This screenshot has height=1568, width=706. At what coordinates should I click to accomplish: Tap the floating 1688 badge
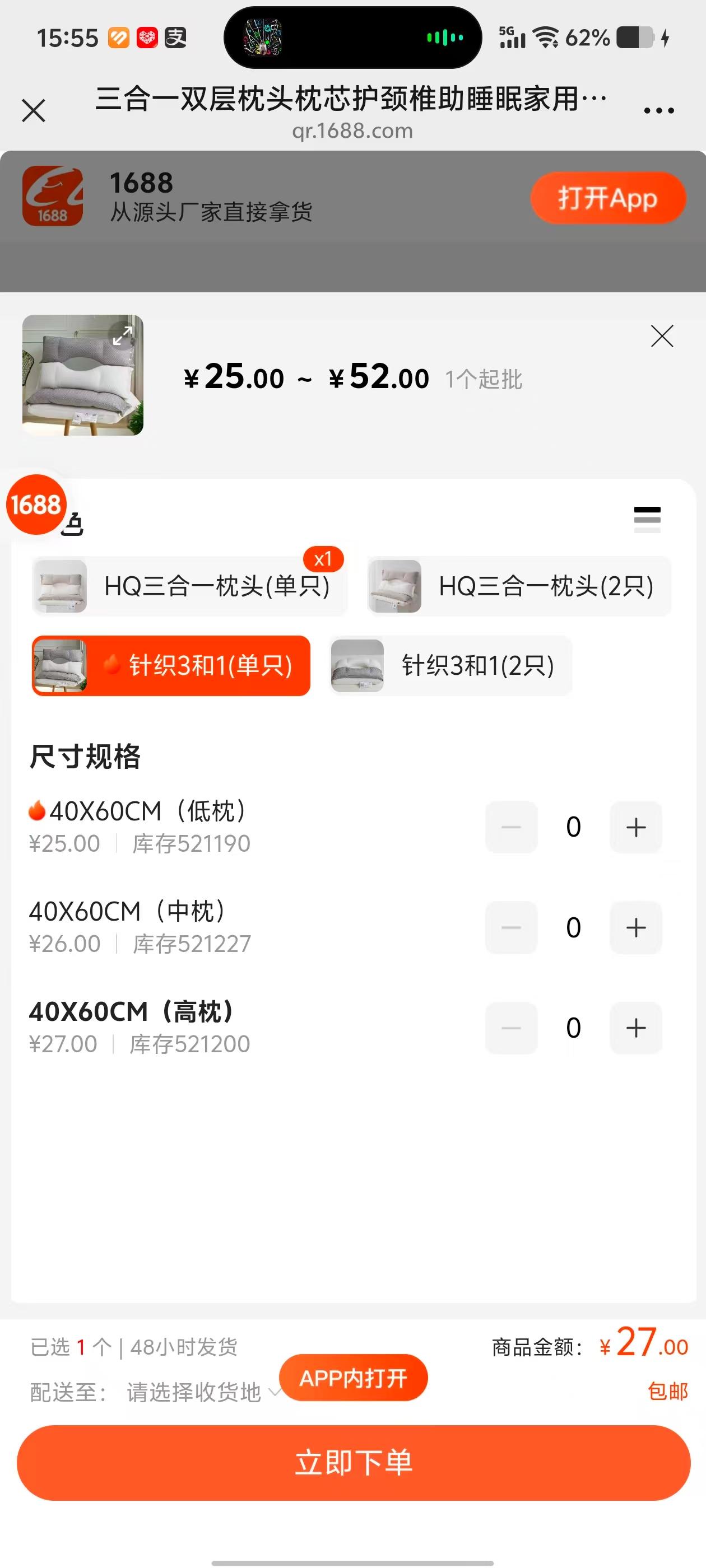point(36,505)
